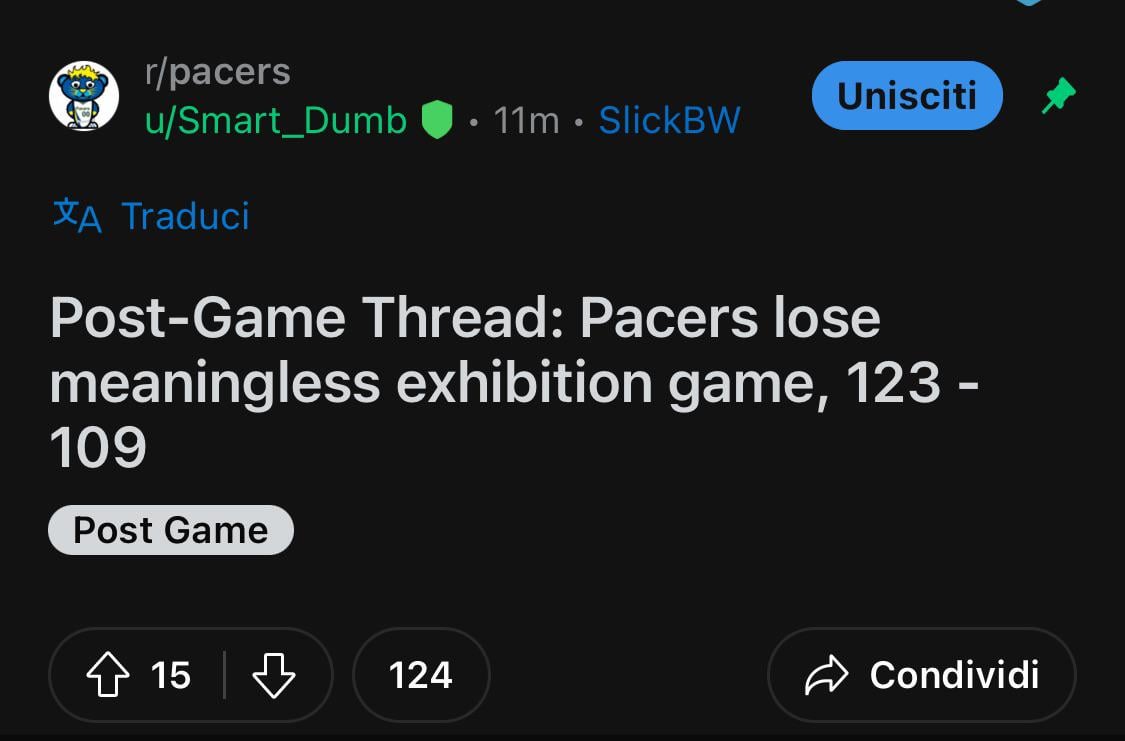
Task: Open the 124 comments
Action: tap(421, 676)
